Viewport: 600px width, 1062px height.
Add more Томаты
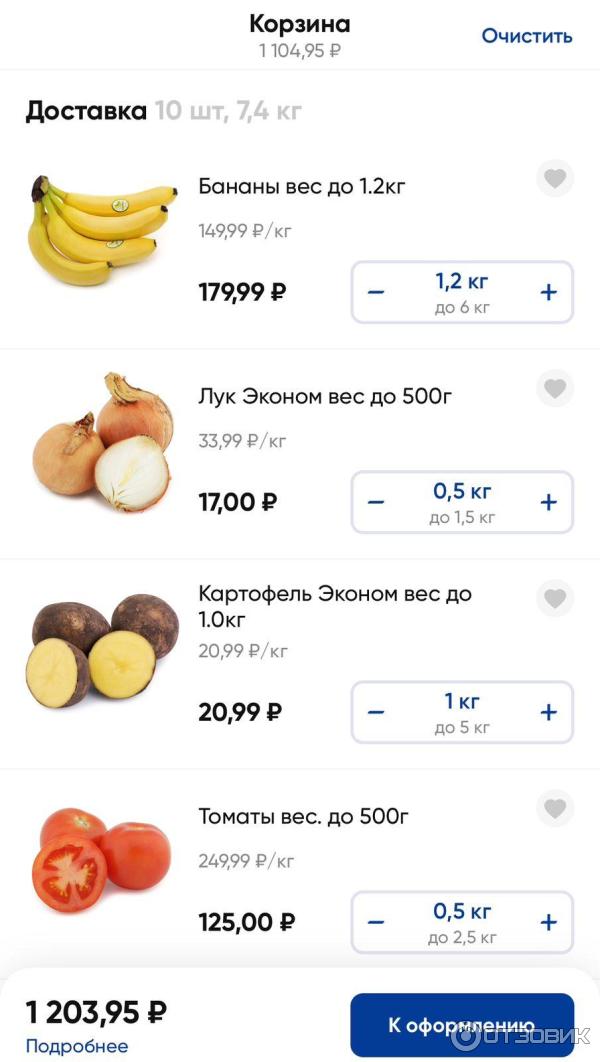pyautogui.click(x=548, y=922)
